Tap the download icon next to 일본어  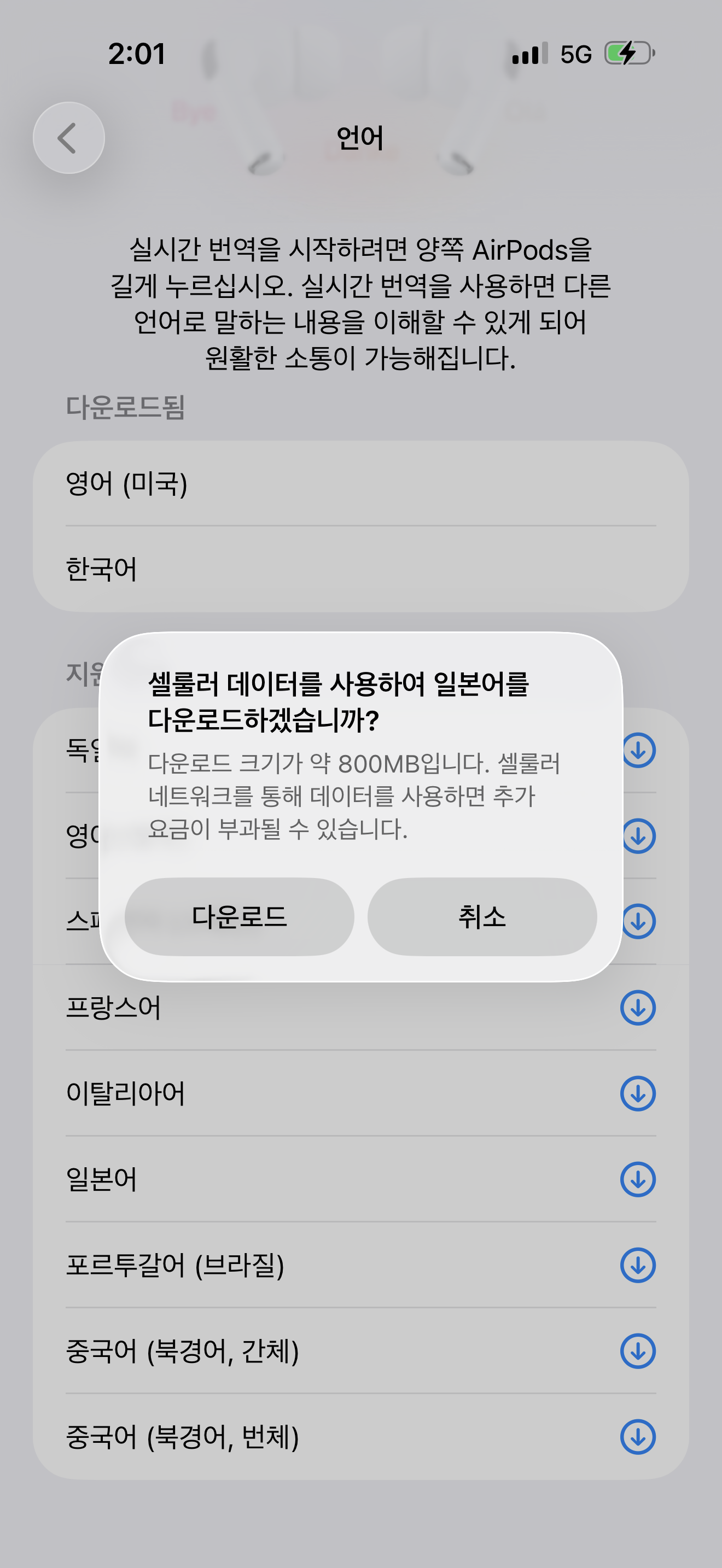(x=637, y=1180)
